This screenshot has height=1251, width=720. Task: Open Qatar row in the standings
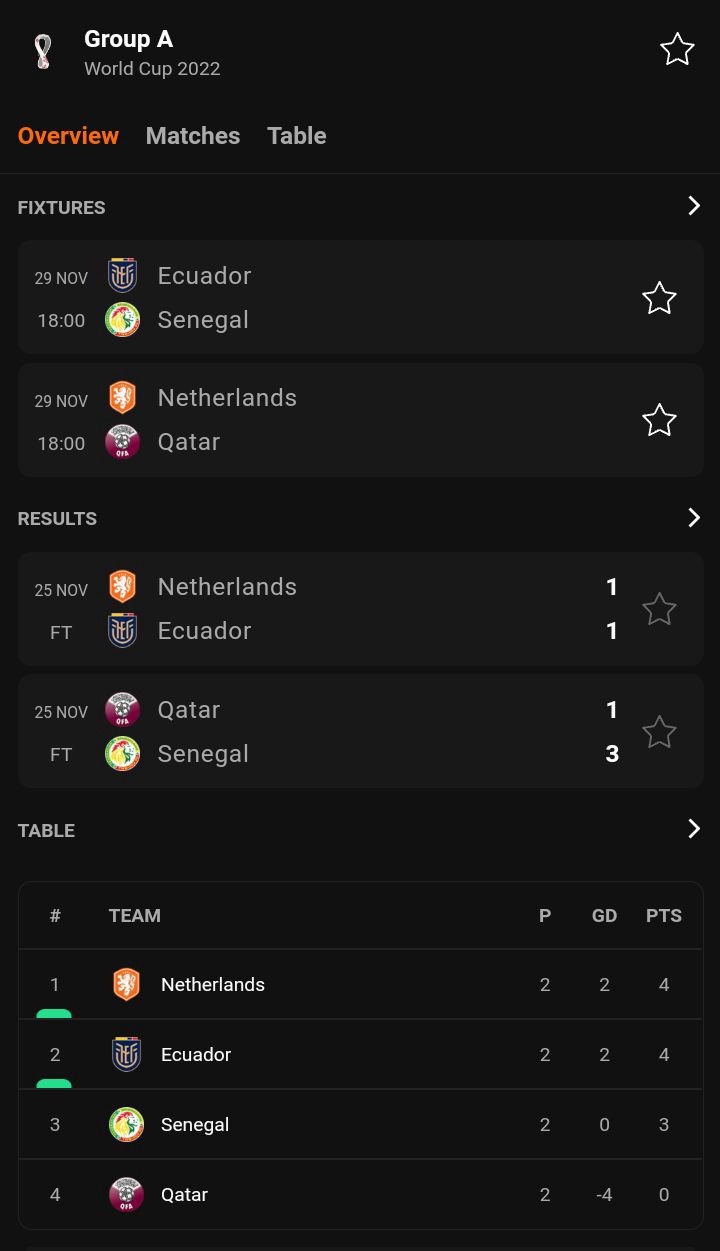[x=361, y=1194]
